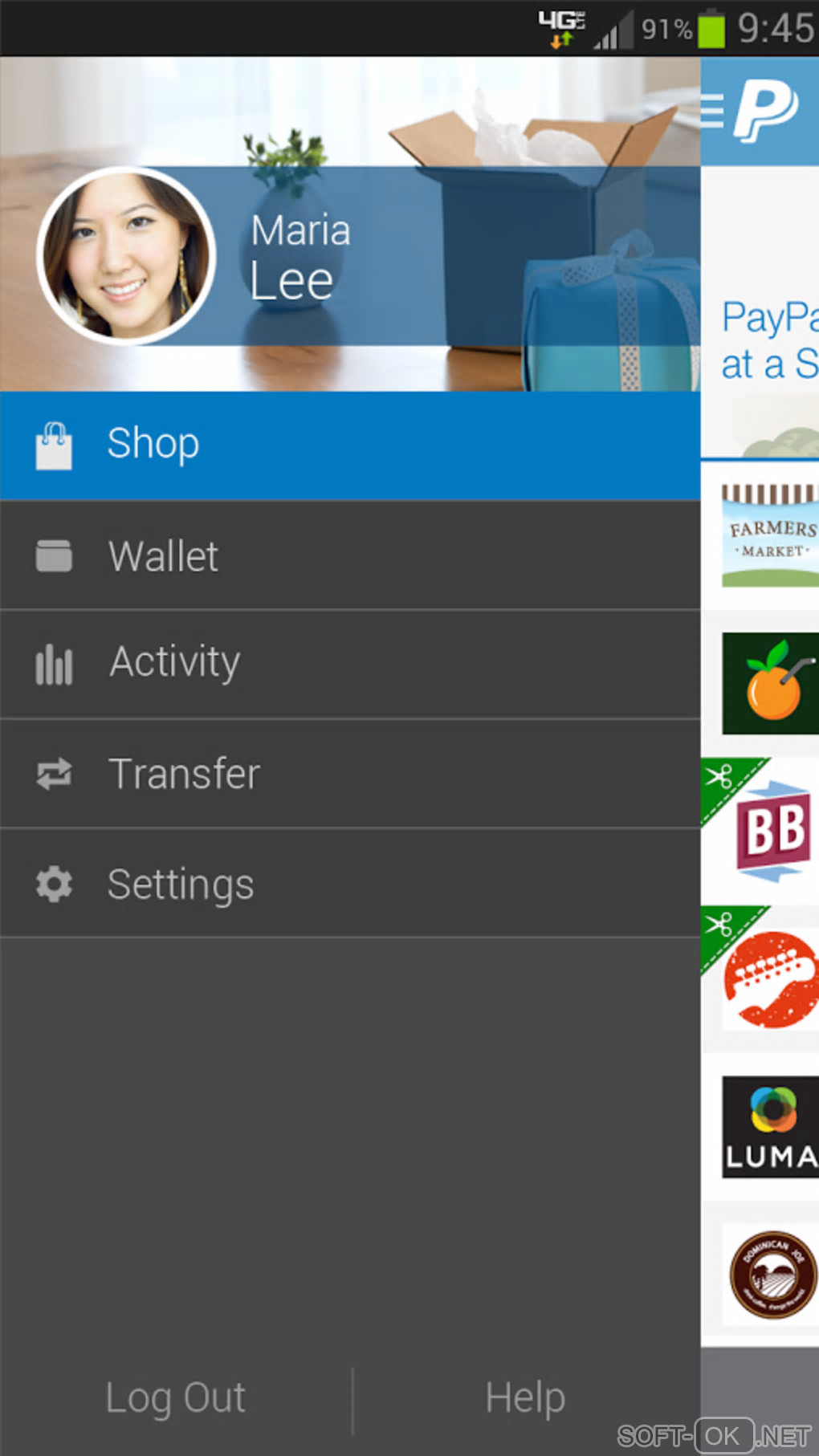
Task: Open the orange juice store tile
Action: [768, 683]
